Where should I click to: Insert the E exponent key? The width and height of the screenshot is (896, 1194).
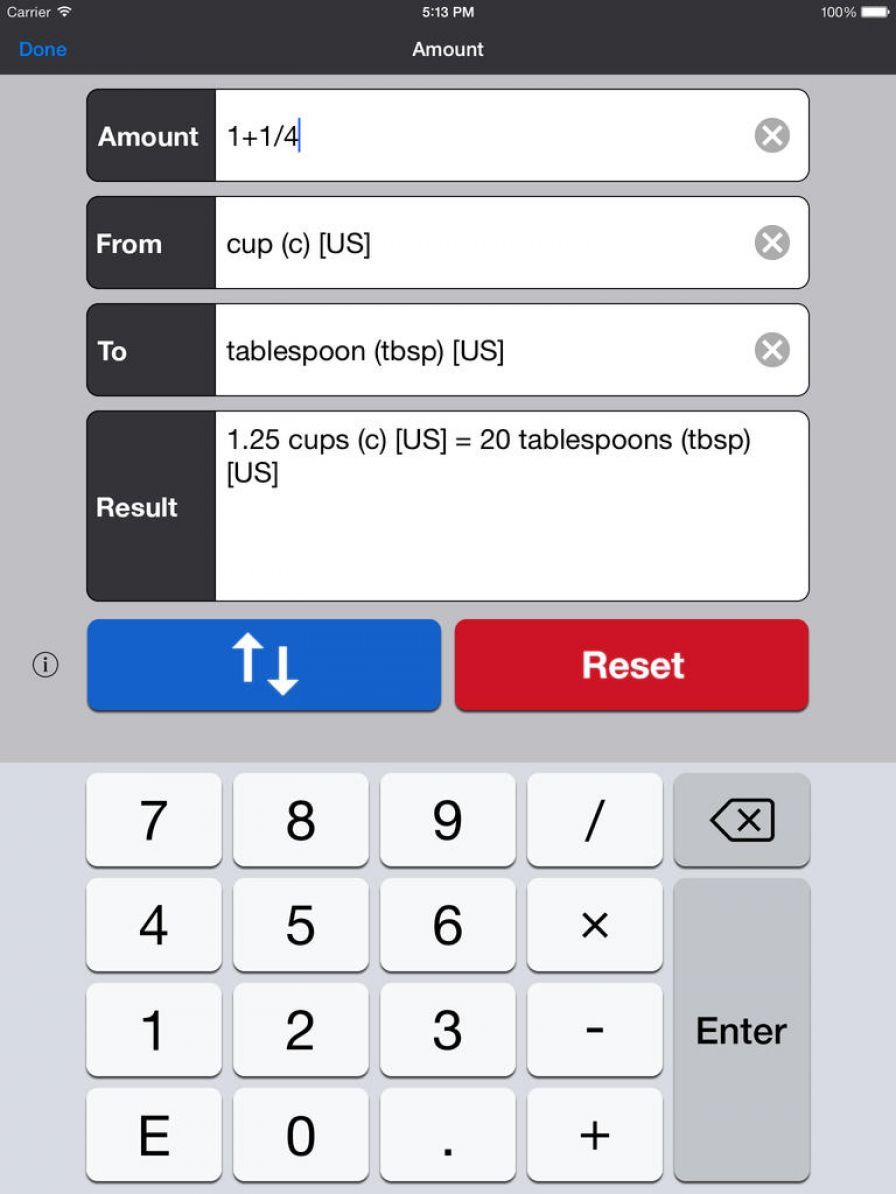(x=153, y=1135)
